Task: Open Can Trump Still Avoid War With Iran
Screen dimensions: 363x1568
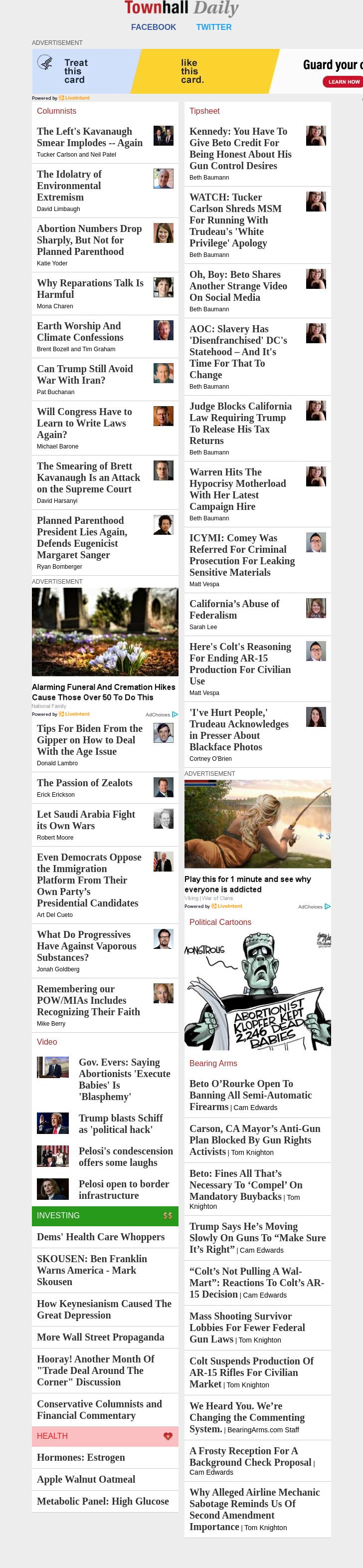Action: (85, 374)
